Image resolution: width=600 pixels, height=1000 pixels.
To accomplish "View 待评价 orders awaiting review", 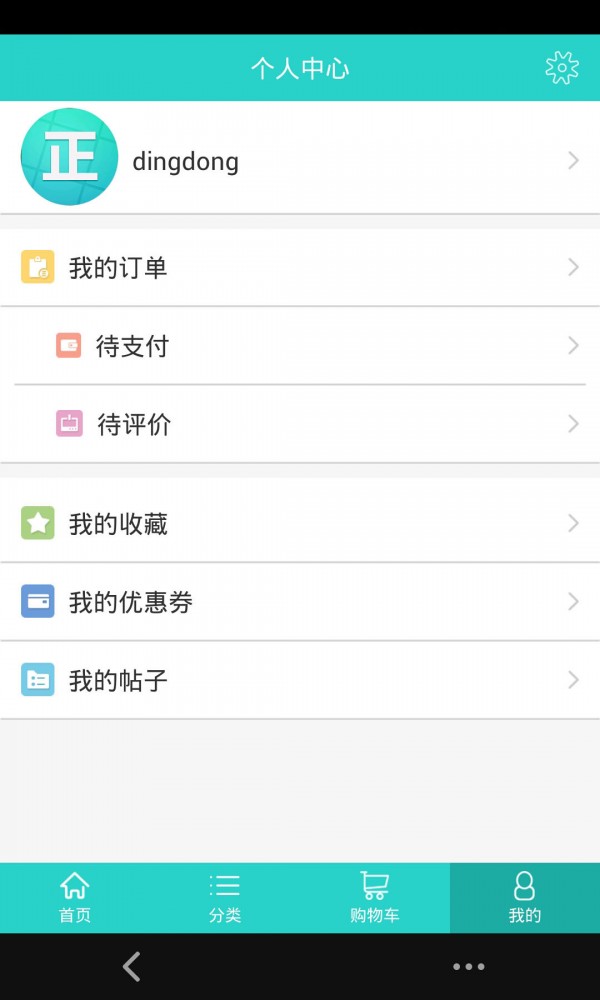I will 300,424.
